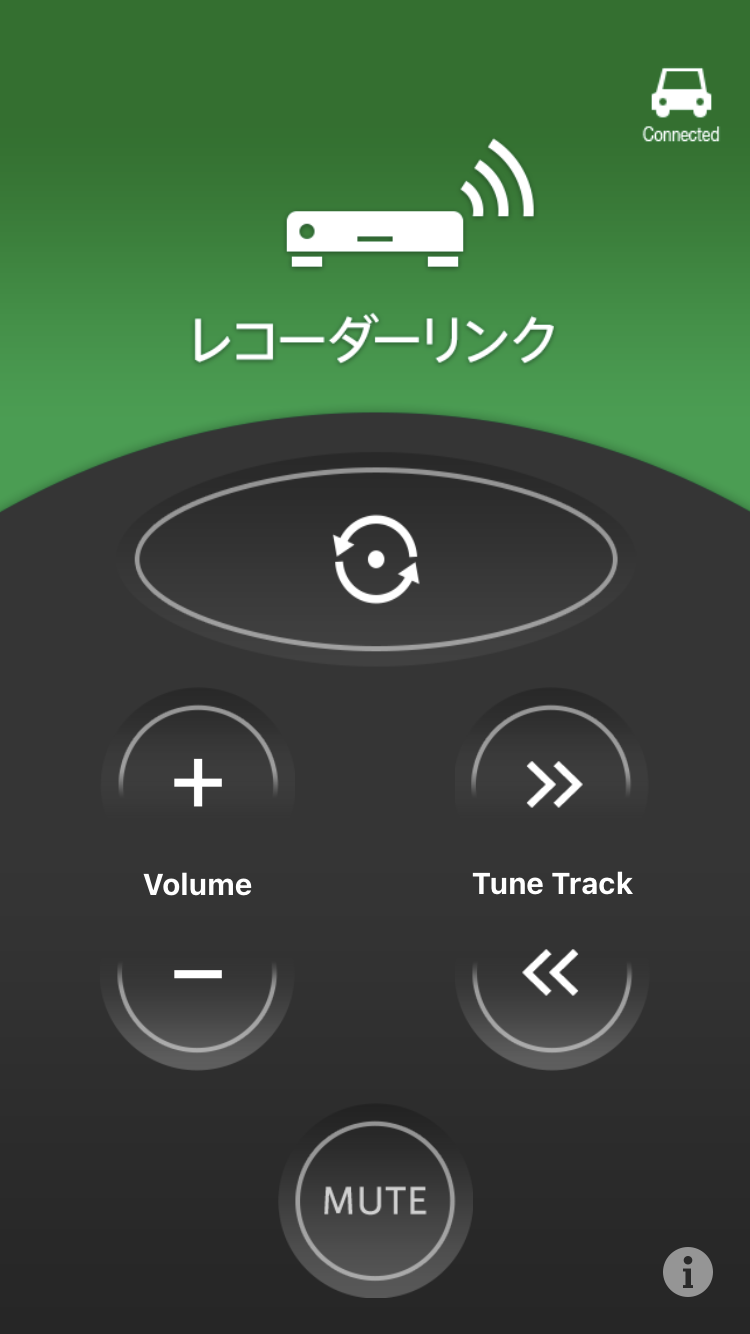Skip forward using the double right arrows
The width and height of the screenshot is (750, 1334).
(x=552, y=783)
